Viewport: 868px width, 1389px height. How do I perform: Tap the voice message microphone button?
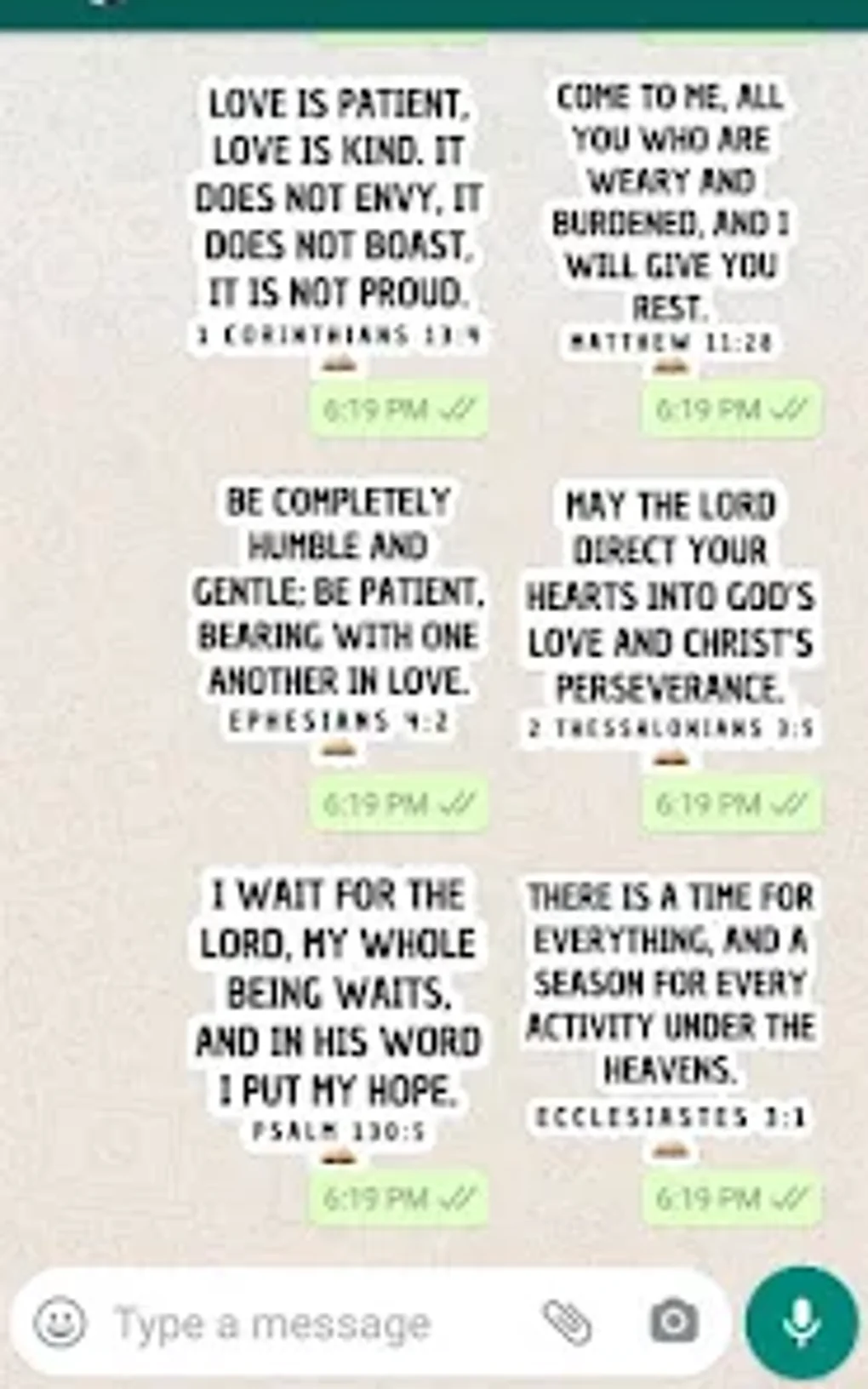(802, 1323)
